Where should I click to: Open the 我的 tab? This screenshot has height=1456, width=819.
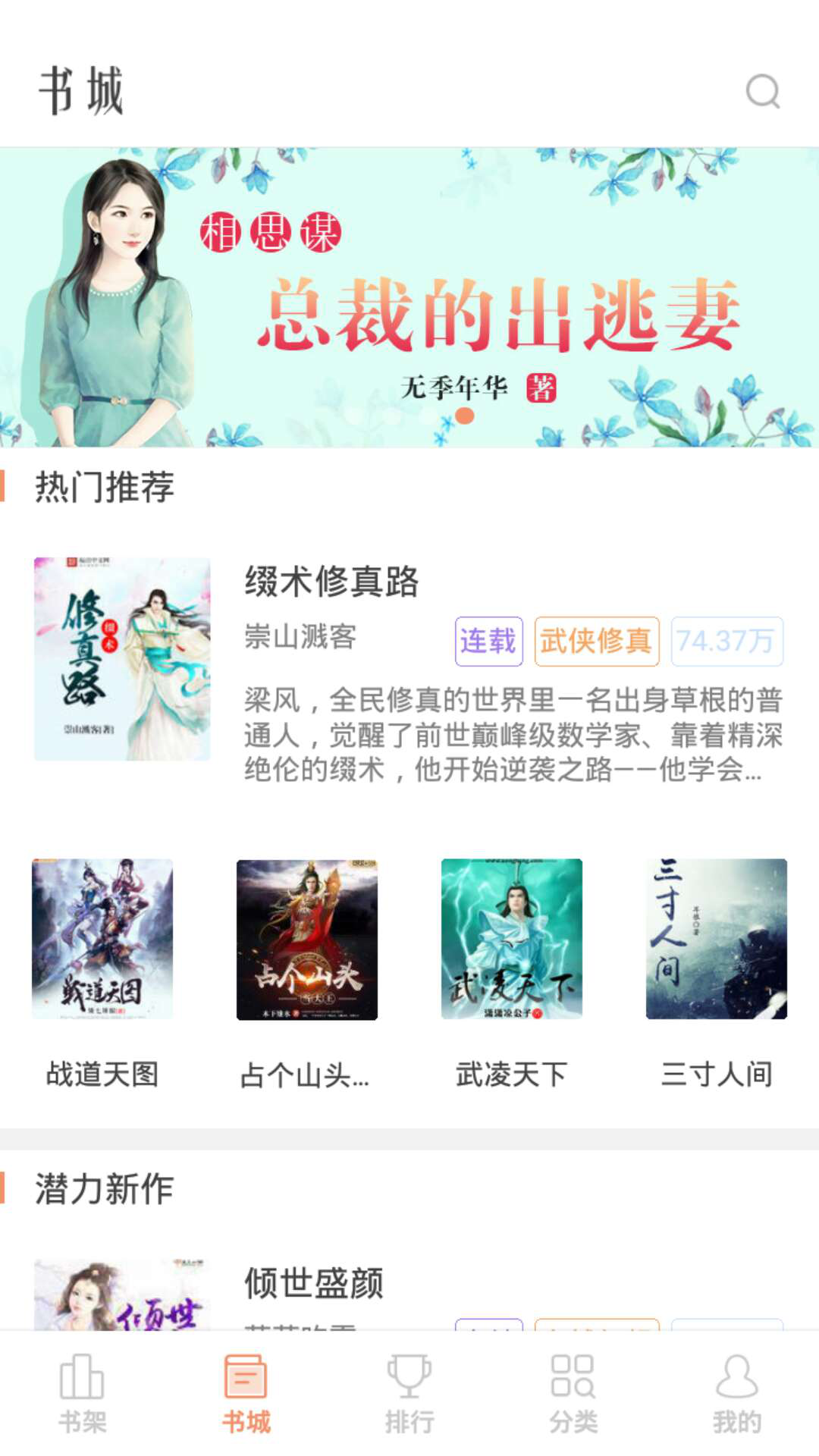click(x=737, y=1394)
